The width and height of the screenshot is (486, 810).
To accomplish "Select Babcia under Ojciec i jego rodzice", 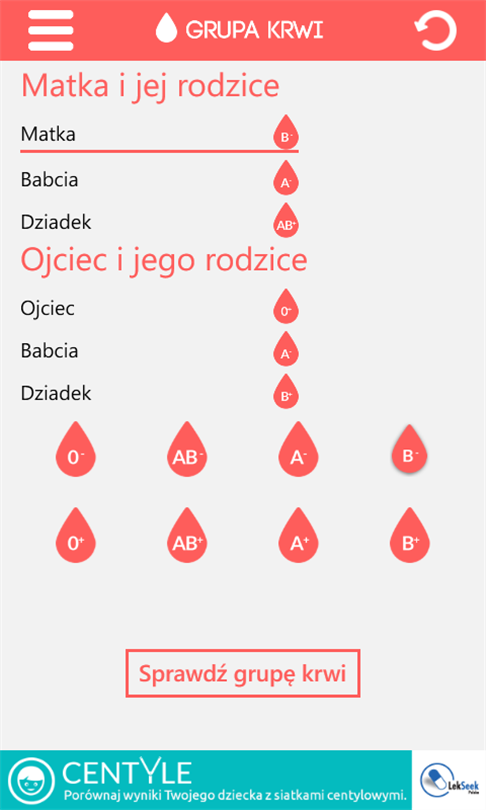I will (159, 350).
